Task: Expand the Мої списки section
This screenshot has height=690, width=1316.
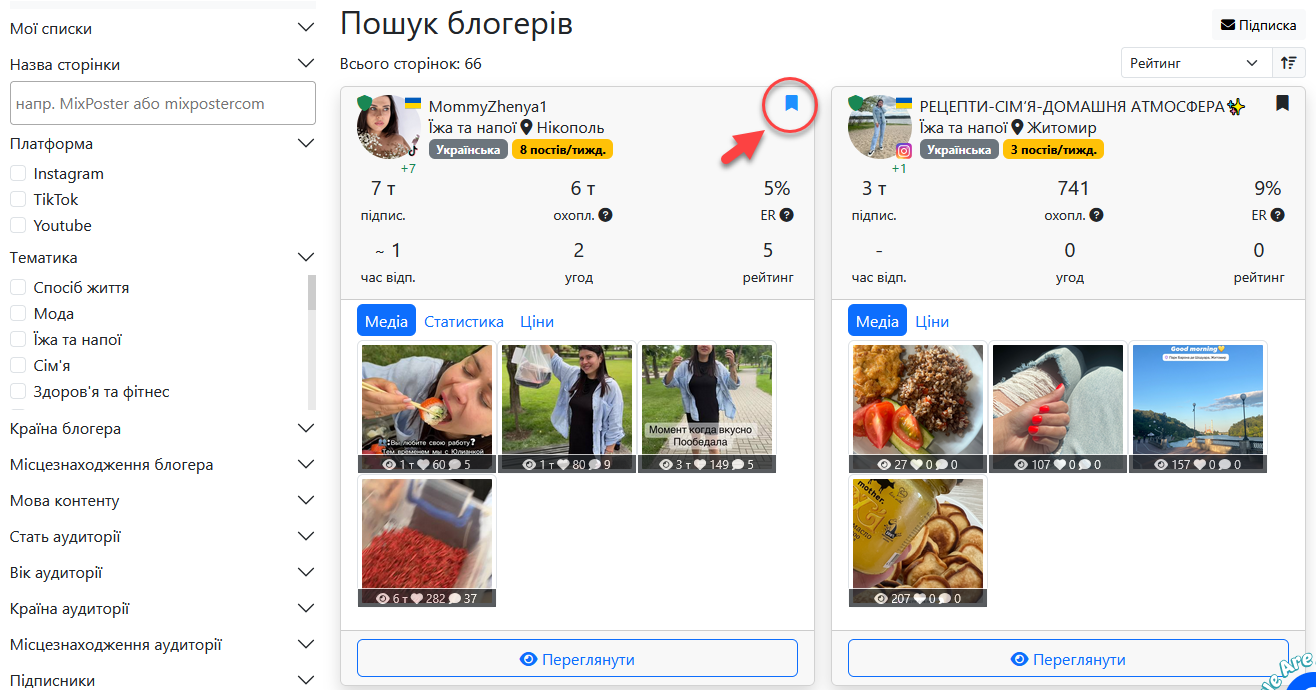Action: tap(160, 29)
